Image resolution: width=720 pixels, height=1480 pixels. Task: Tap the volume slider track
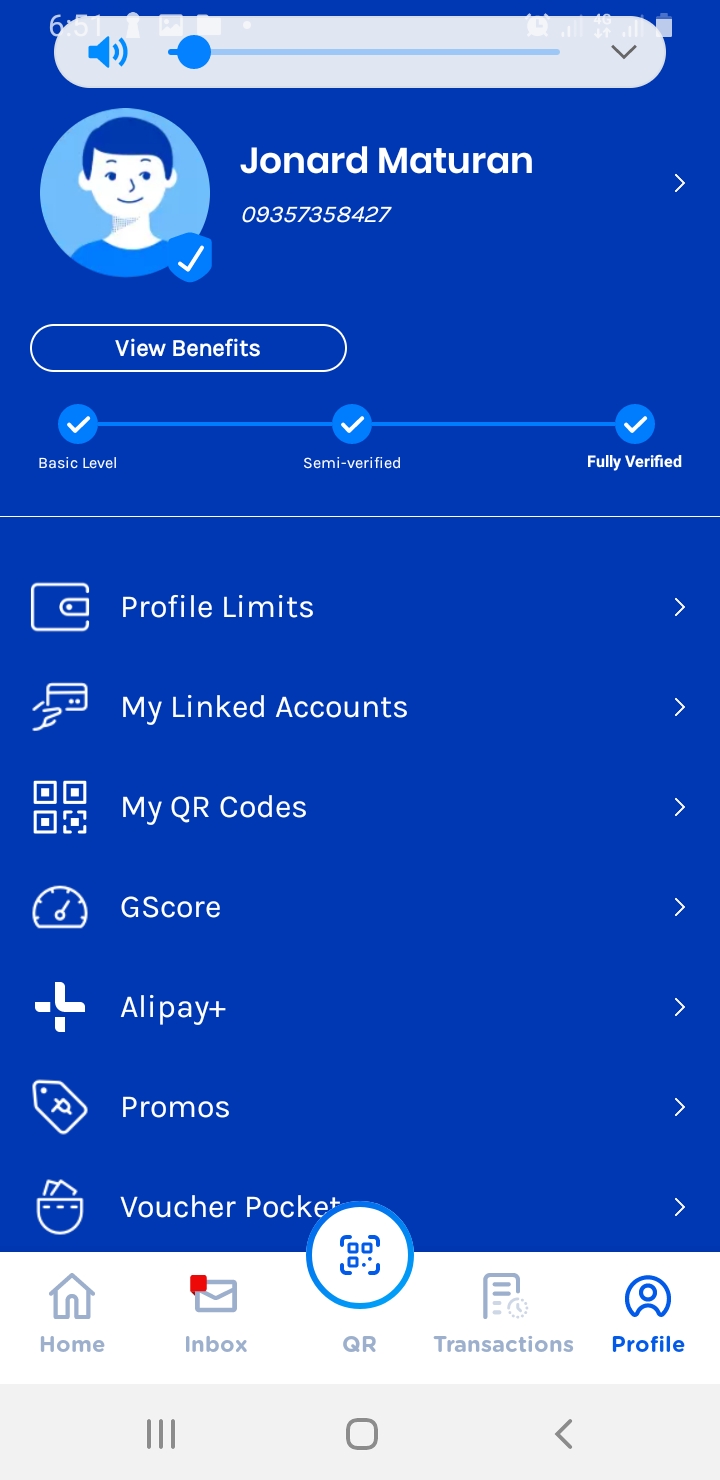click(x=400, y=52)
